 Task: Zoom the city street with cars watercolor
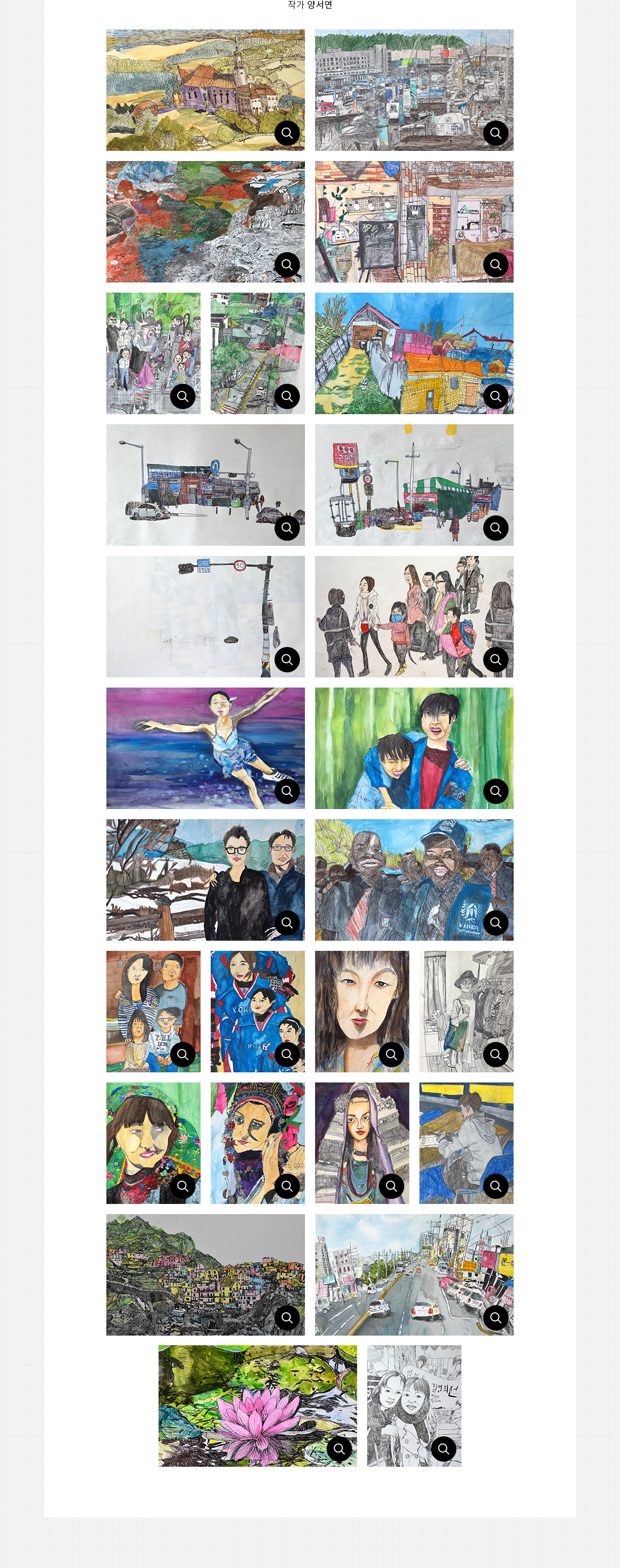tap(496, 1318)
